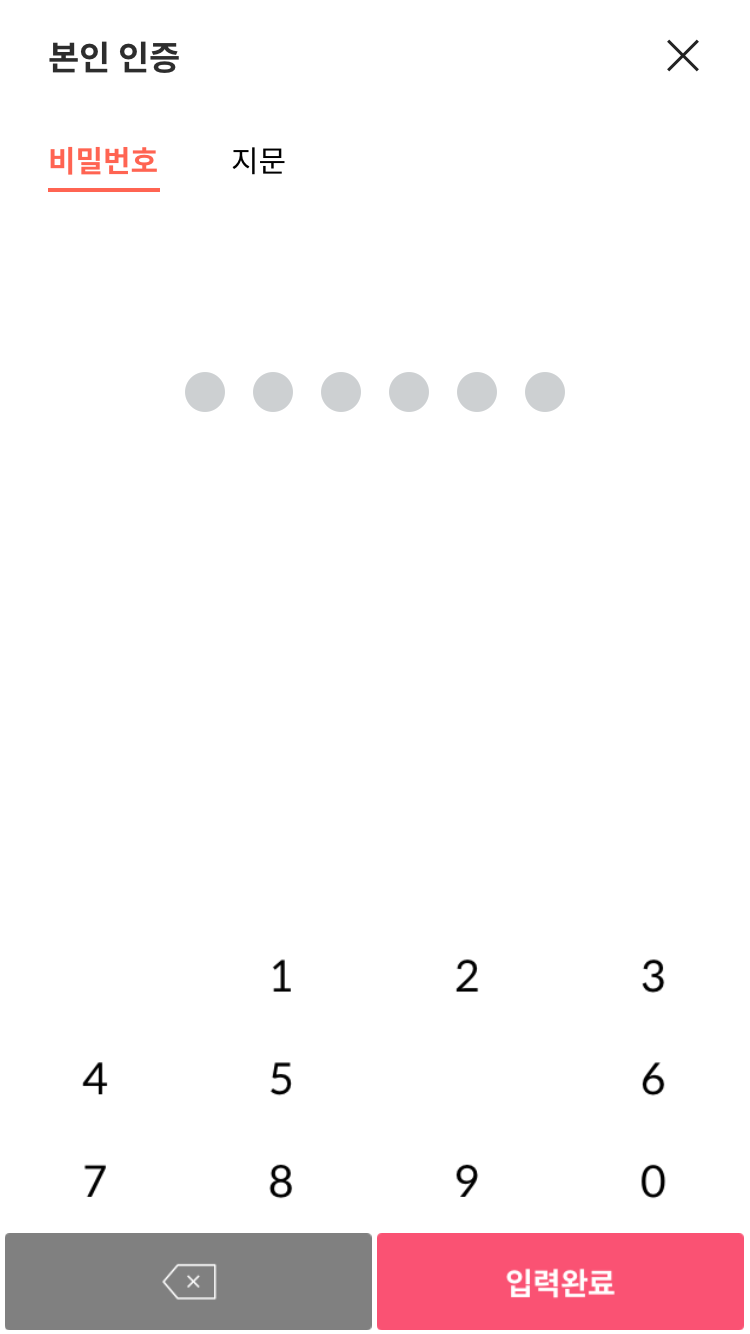This screenshot has width=750, height=1334.
Task: Enter digit 6 on keypad
Action: 653,1079
